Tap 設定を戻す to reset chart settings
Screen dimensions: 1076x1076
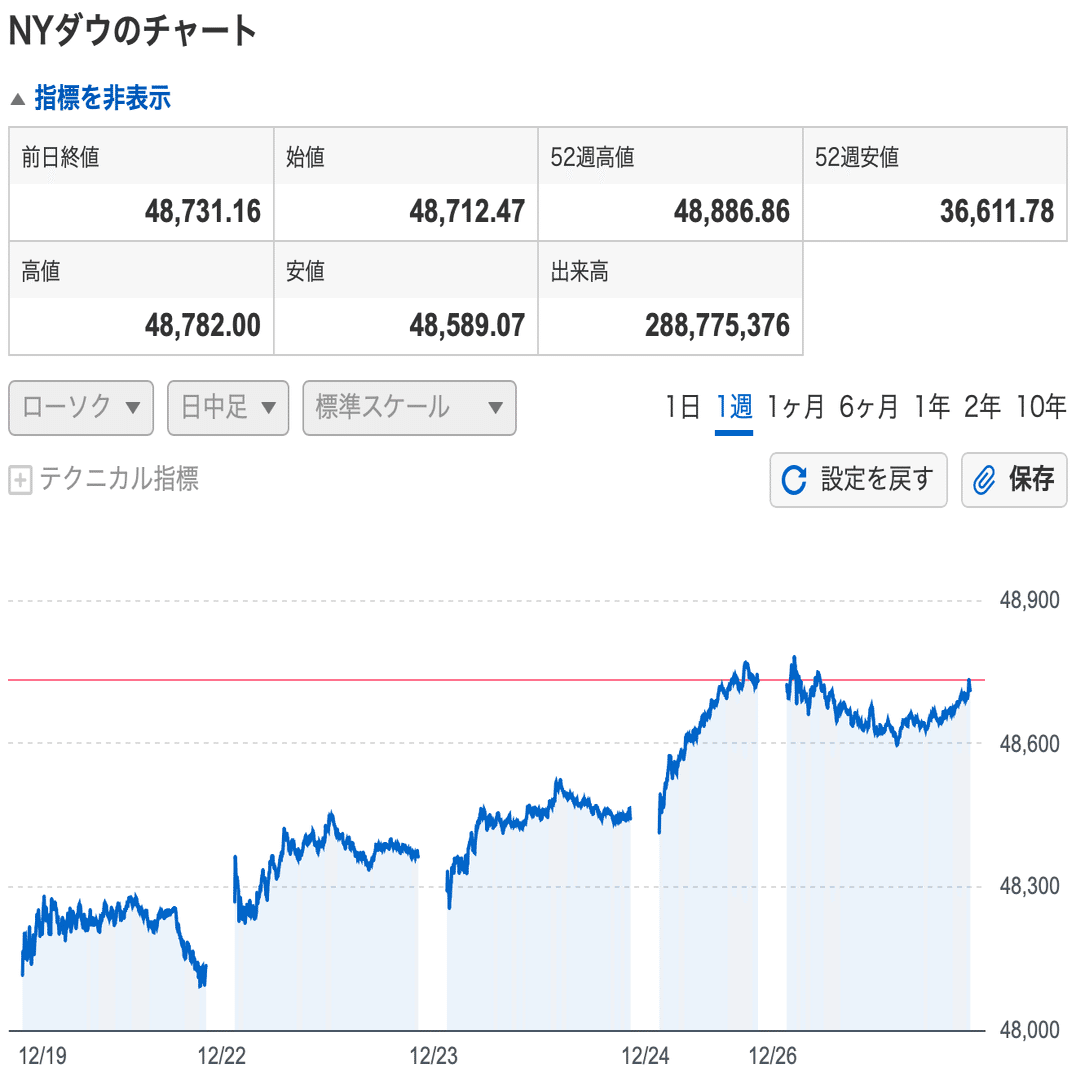858,480
